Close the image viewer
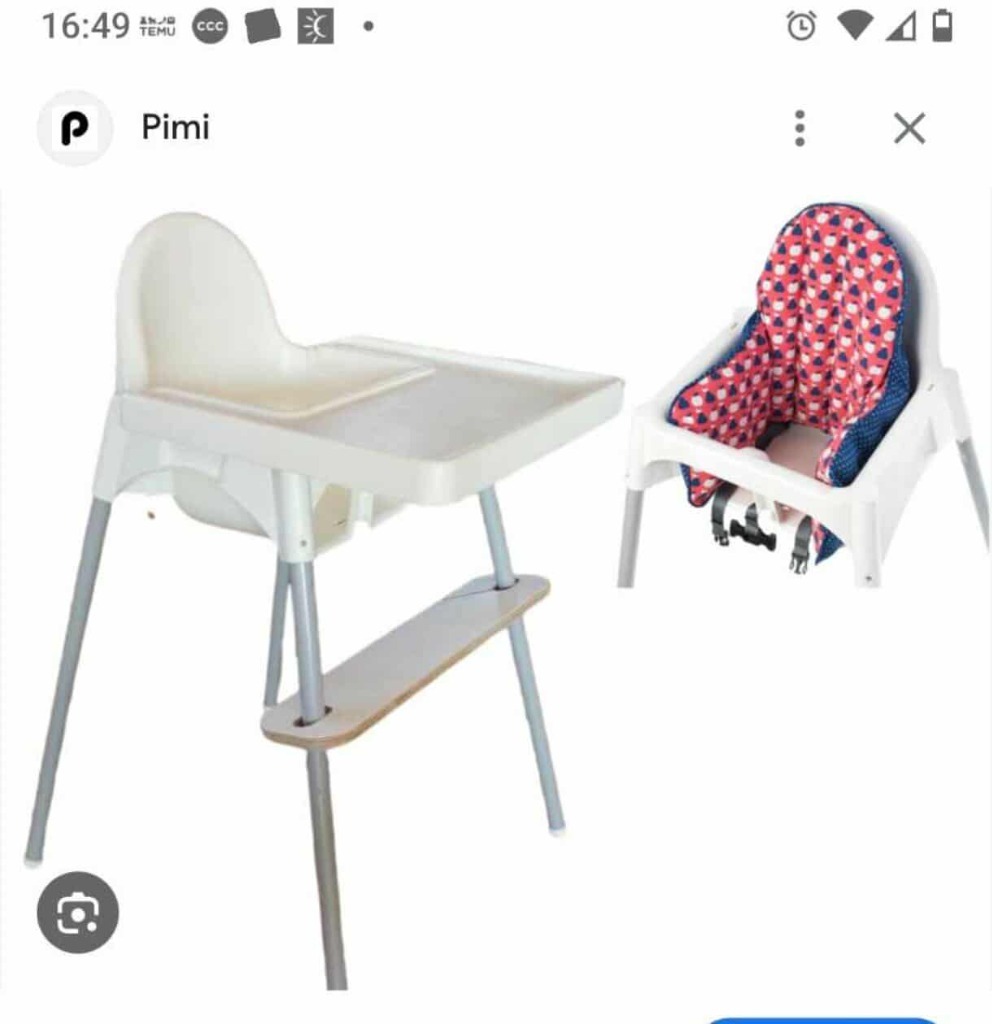Image resolution: width=992 pixels, height=1024 pixels. point(909,128)
